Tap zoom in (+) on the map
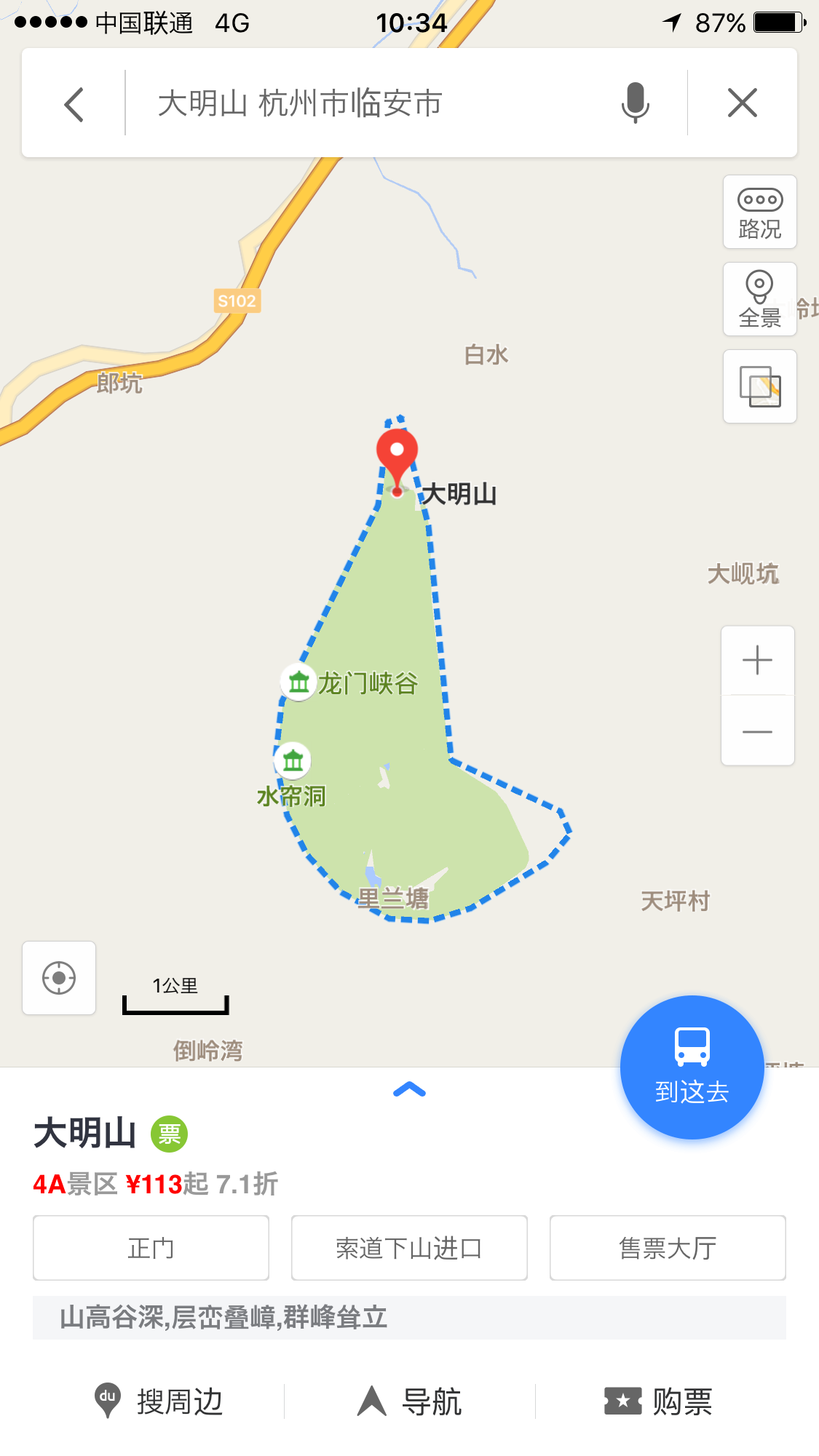Image resolution: width=819 pixels, height=1456 pixels. [x=758, y=659]
